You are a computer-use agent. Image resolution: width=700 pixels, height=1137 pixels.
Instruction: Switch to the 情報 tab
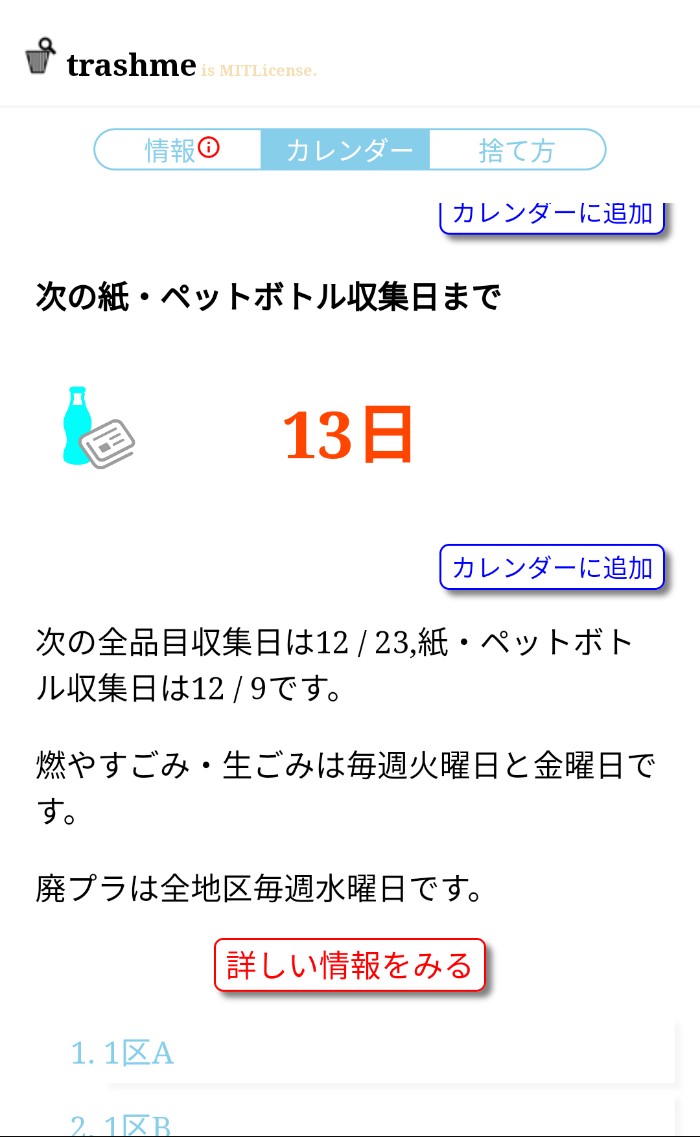178,150
